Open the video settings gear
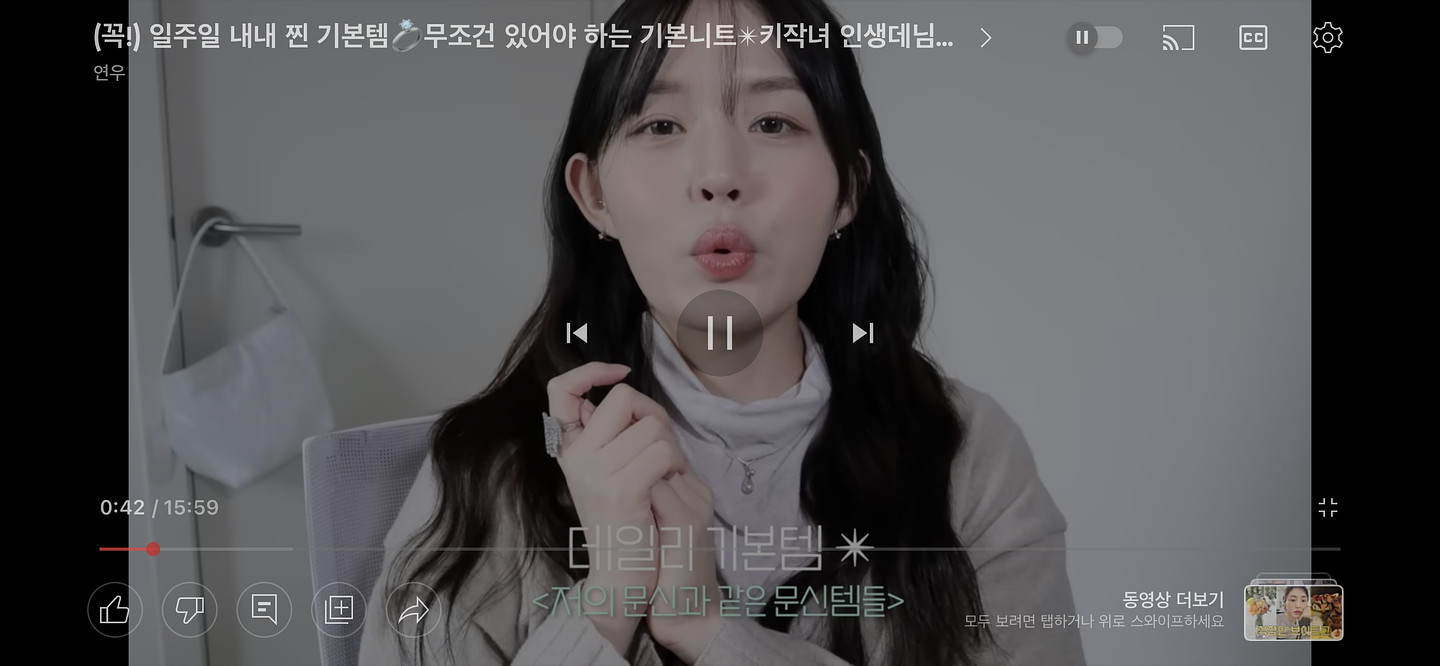Image resolution: width=1440 pixels, height=666 pixels. (1327, 38)
